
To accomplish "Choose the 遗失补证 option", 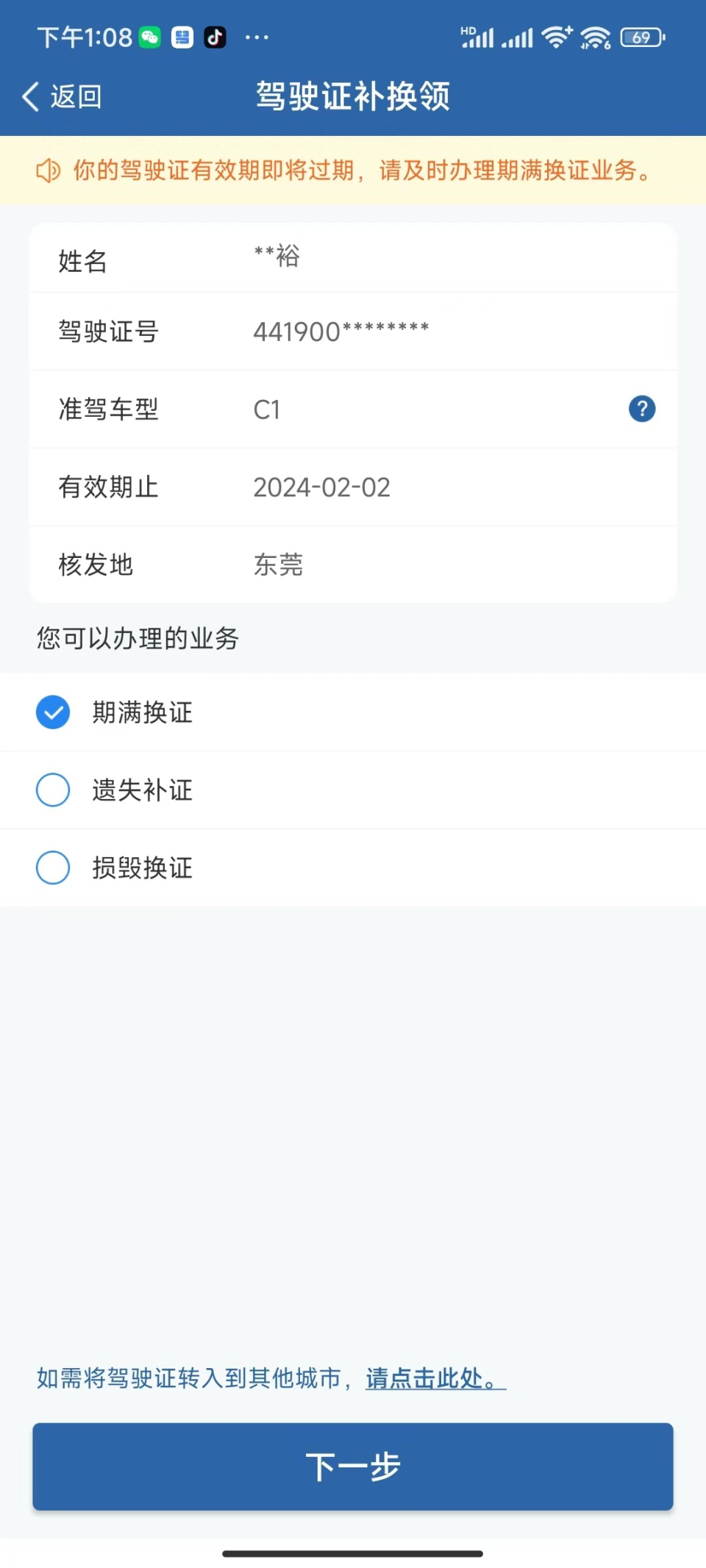I will (53, 790).
